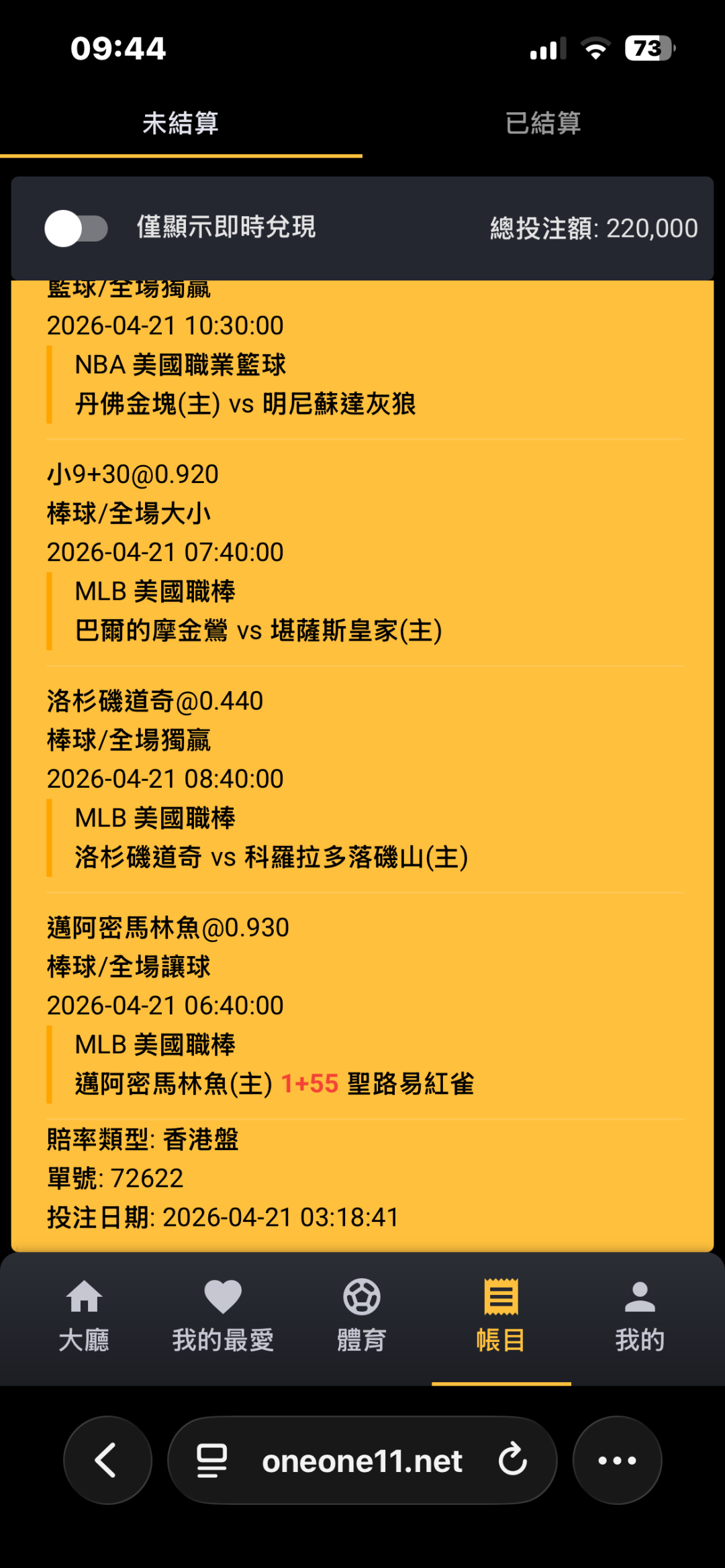
Task: Open 我的最愛 favorites tab
Action: pyautogui.click(x=223, y=1316)
